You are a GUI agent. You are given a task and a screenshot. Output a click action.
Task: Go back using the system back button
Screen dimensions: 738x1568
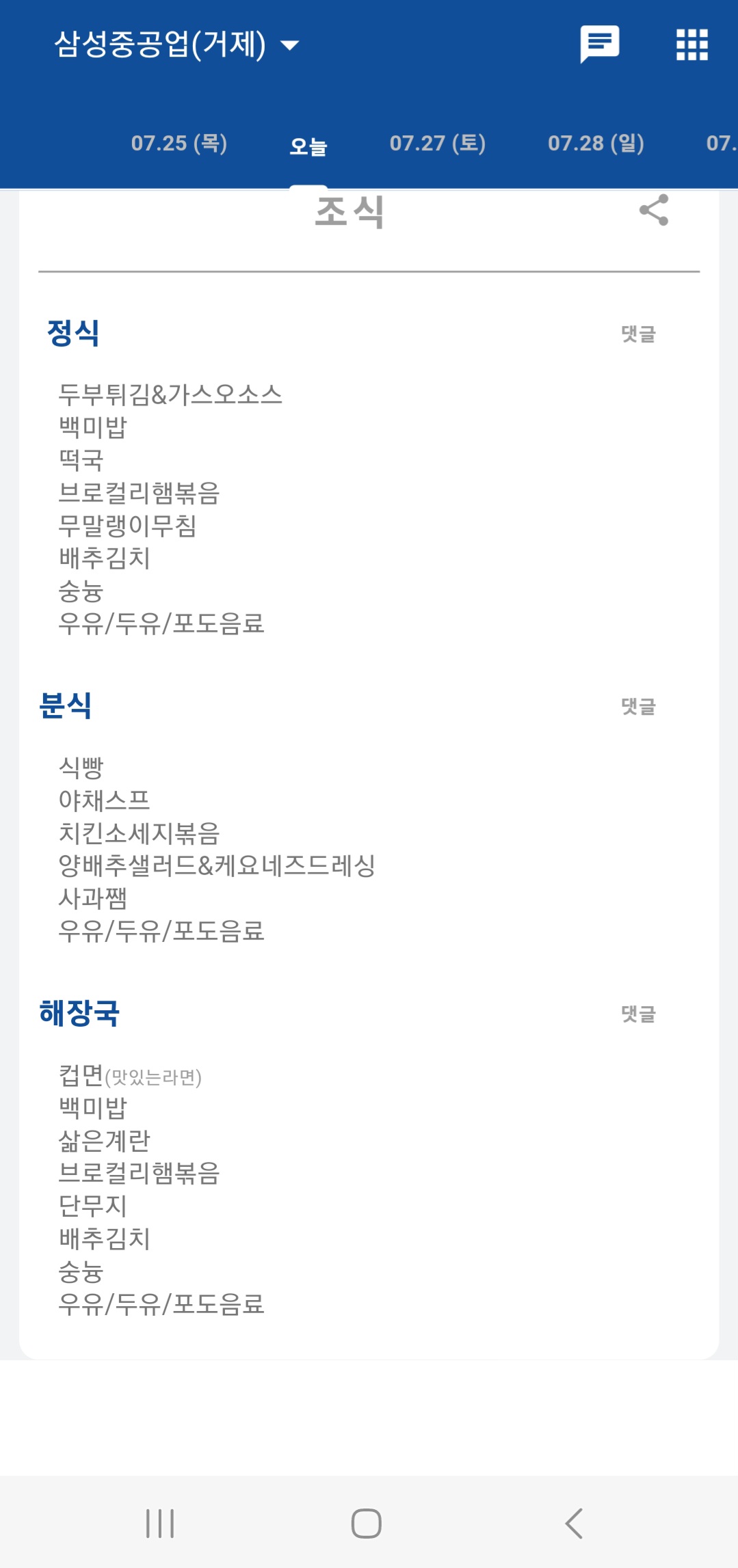pos(575,1524)
